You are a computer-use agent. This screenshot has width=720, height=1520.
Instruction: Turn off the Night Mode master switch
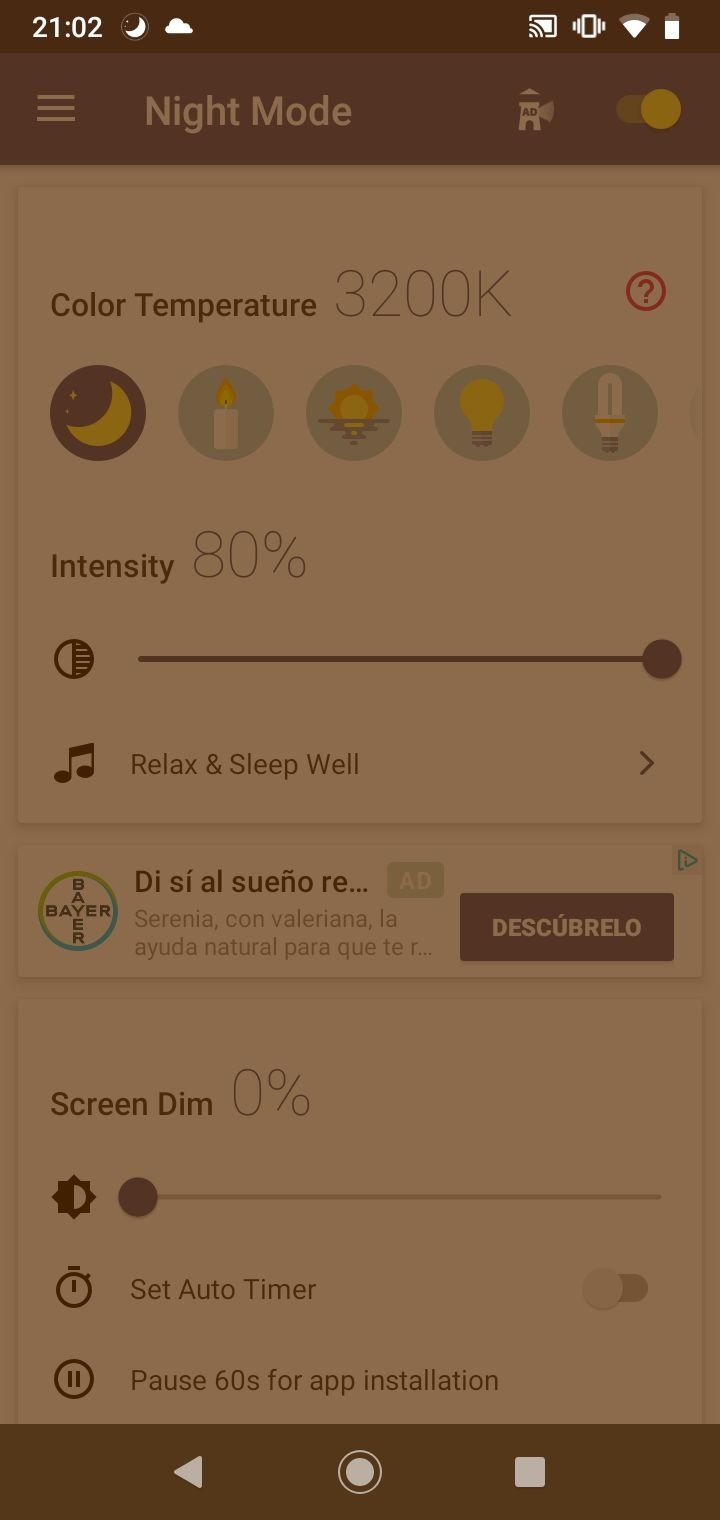coord(649,109)
